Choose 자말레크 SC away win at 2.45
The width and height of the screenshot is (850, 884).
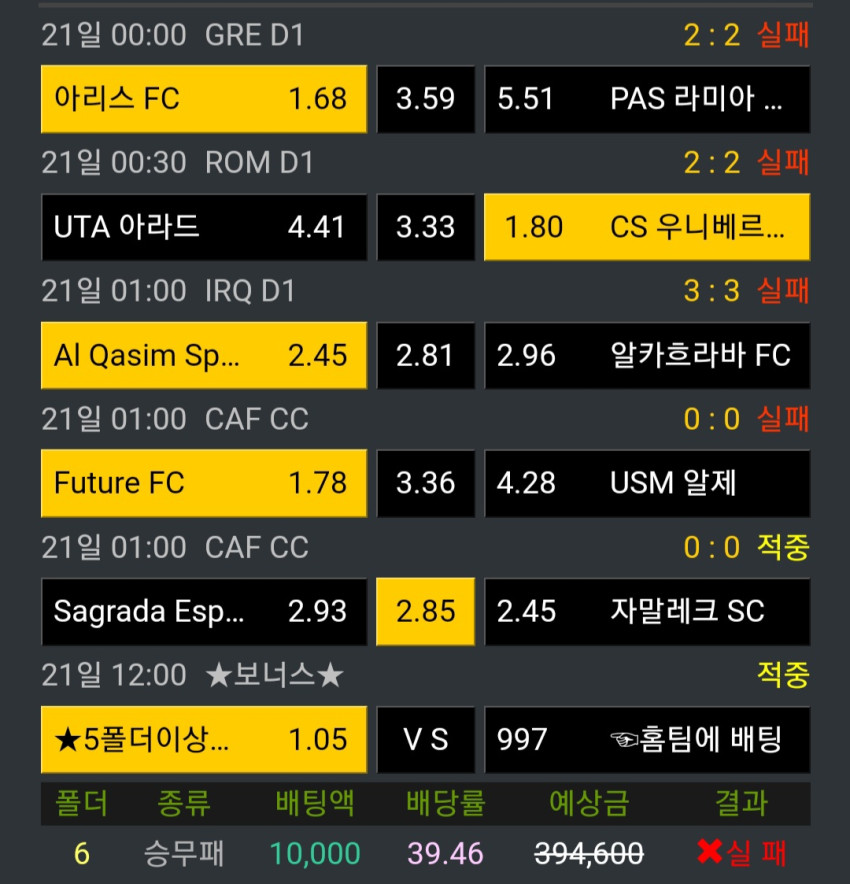pos(647,611)
